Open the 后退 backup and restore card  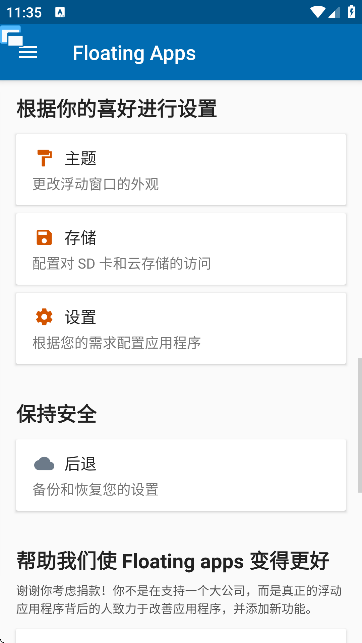point(181,475)
